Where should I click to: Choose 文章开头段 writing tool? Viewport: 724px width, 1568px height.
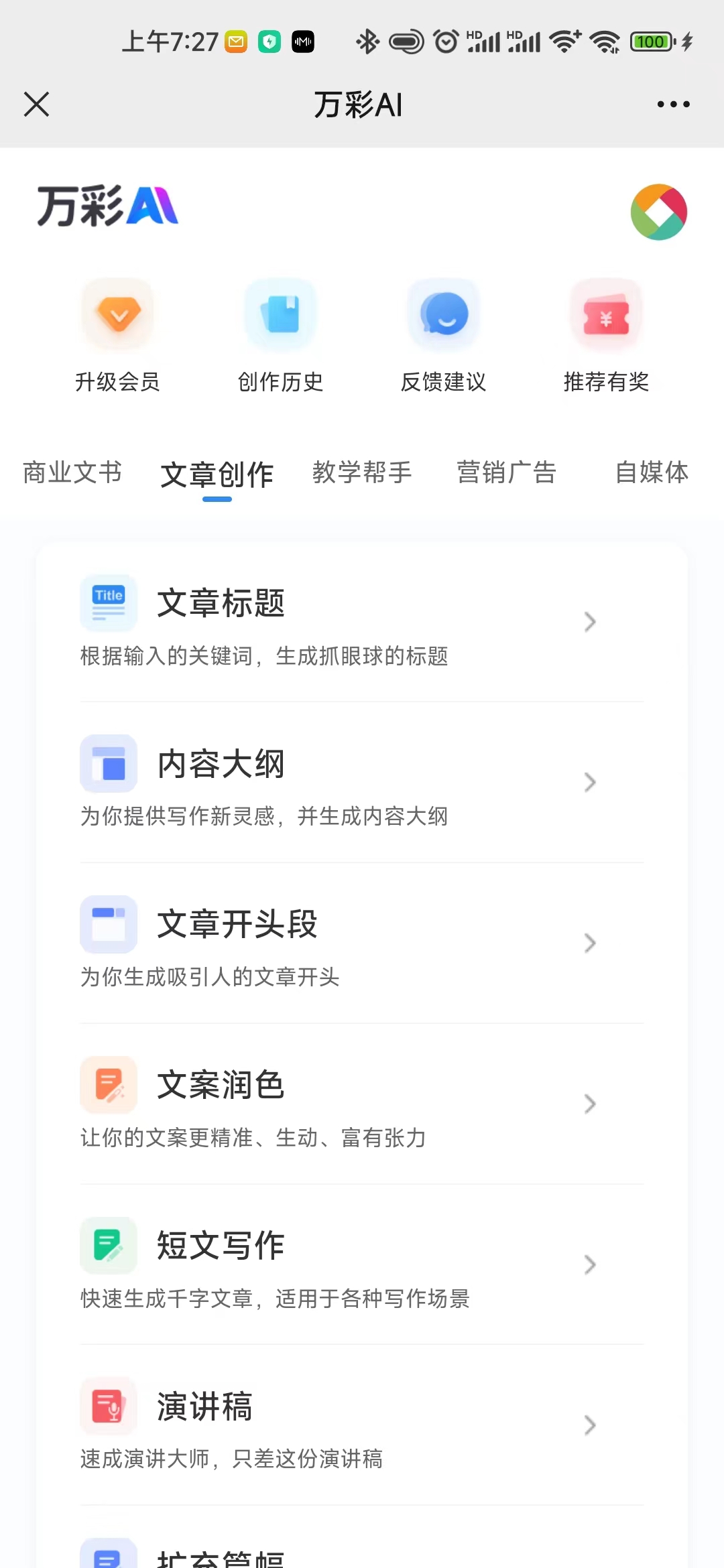(362, 943)
